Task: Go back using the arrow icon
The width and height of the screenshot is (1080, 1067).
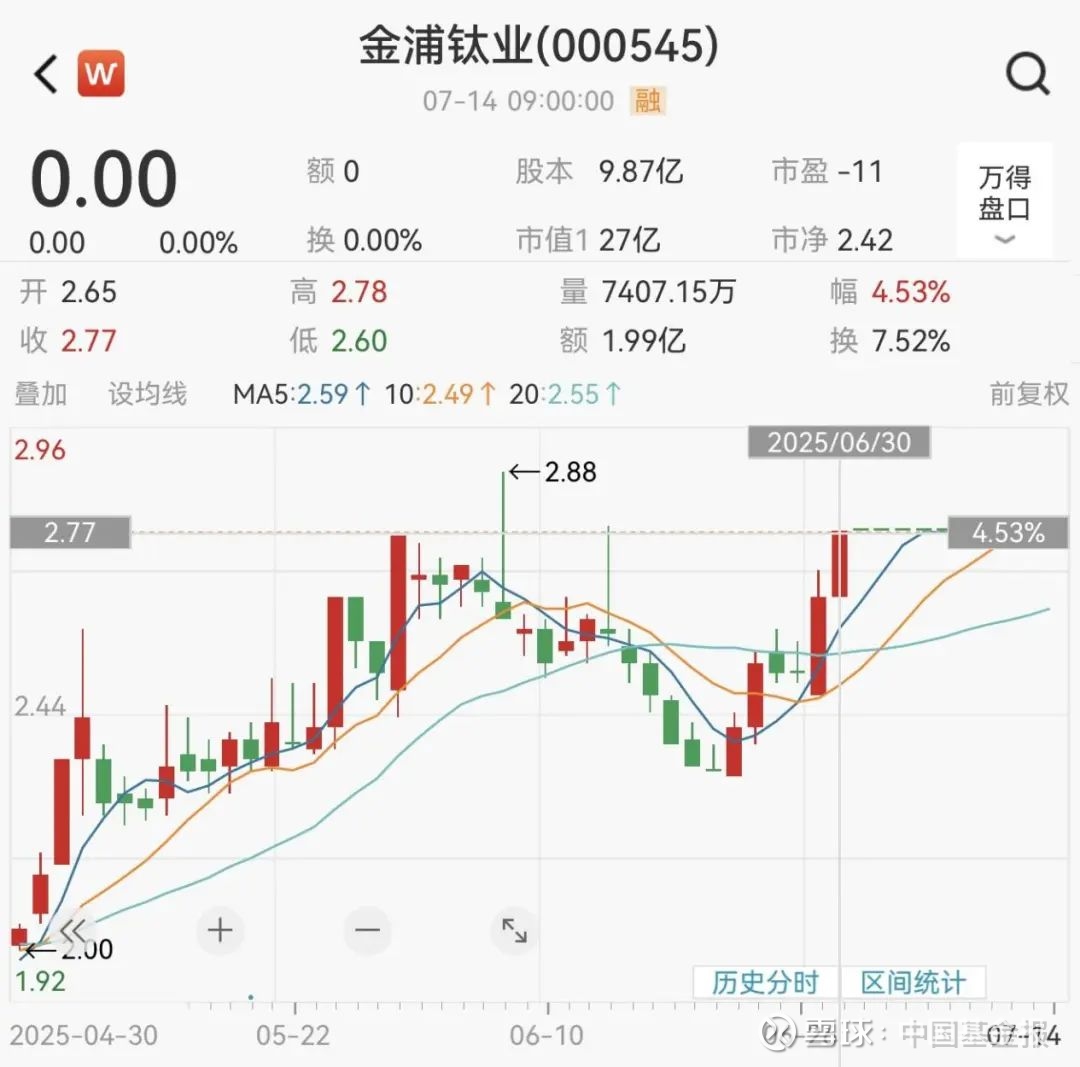Action: click(46, 73)
